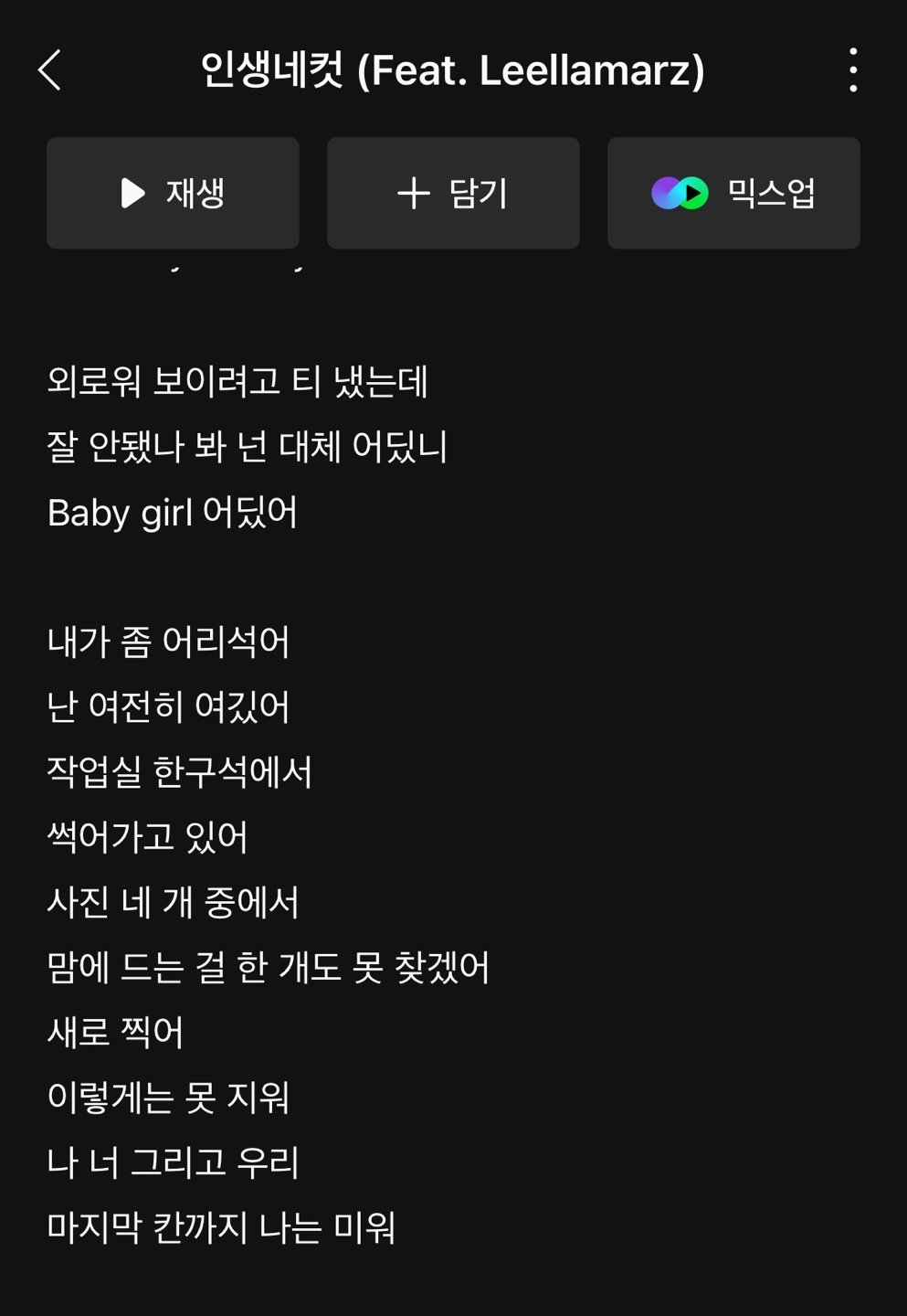Select the lyric 마지막 칸까지 나는 미워
Image resolution: width=907 pixels, height=1316 pixels.
pyautogui.click(x=222, y=1229)
